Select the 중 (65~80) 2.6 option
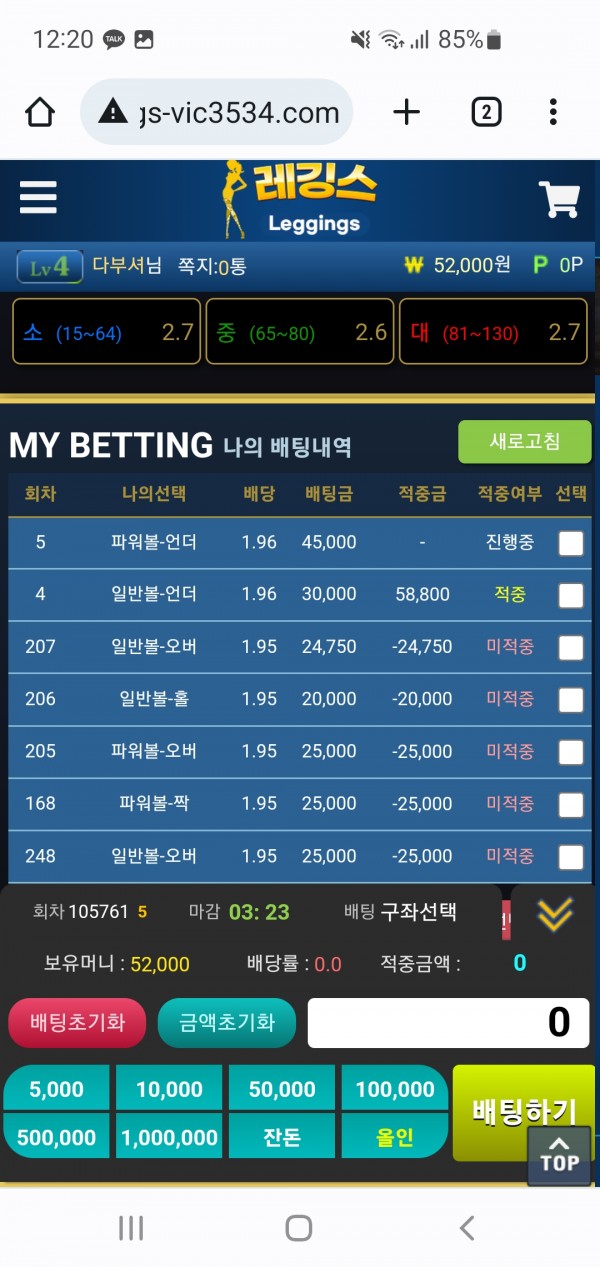Screen dimensions: 600x1267 tap(299, 332)
